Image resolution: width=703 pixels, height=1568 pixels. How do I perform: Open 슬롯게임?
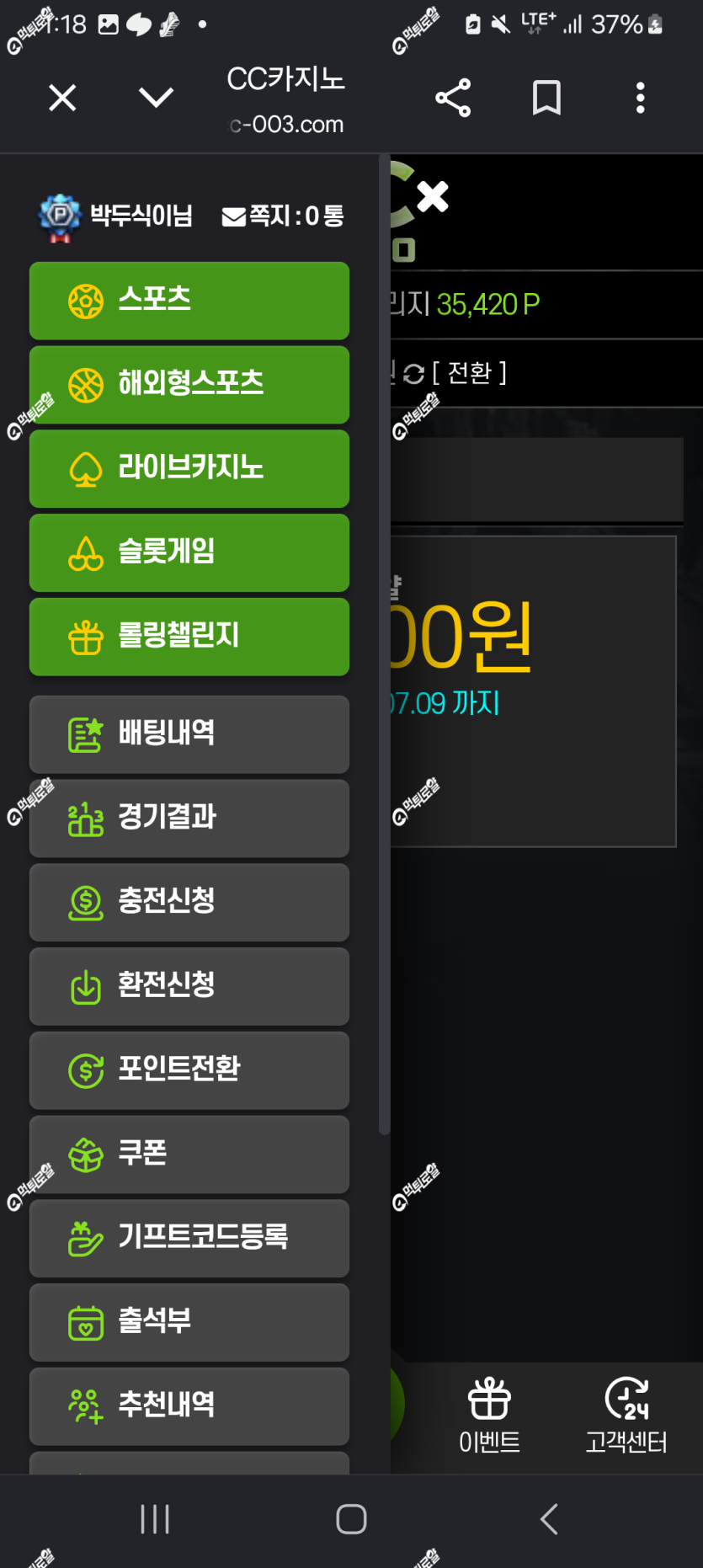189,552
